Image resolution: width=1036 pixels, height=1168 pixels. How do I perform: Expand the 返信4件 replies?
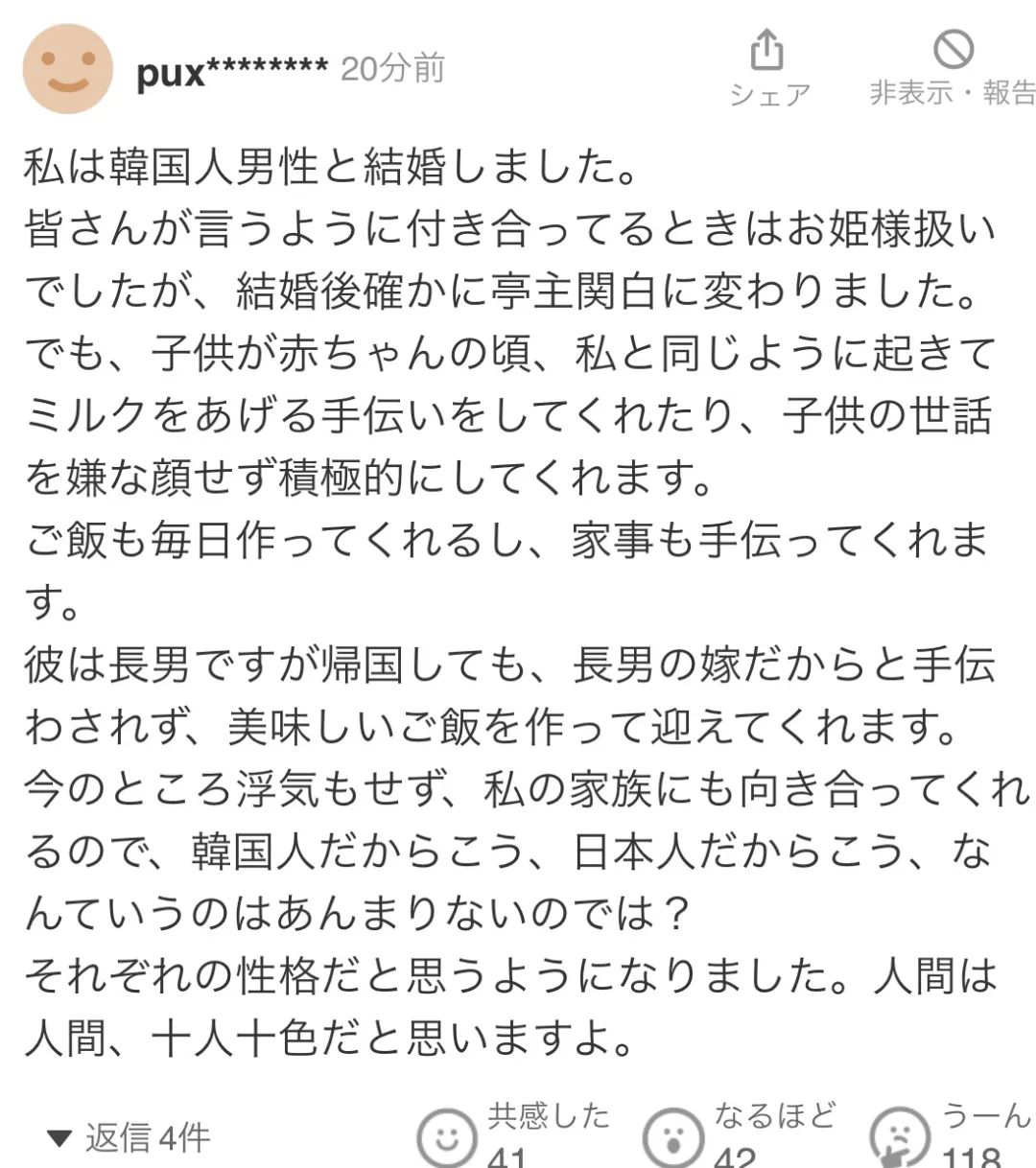[130, 1137]
